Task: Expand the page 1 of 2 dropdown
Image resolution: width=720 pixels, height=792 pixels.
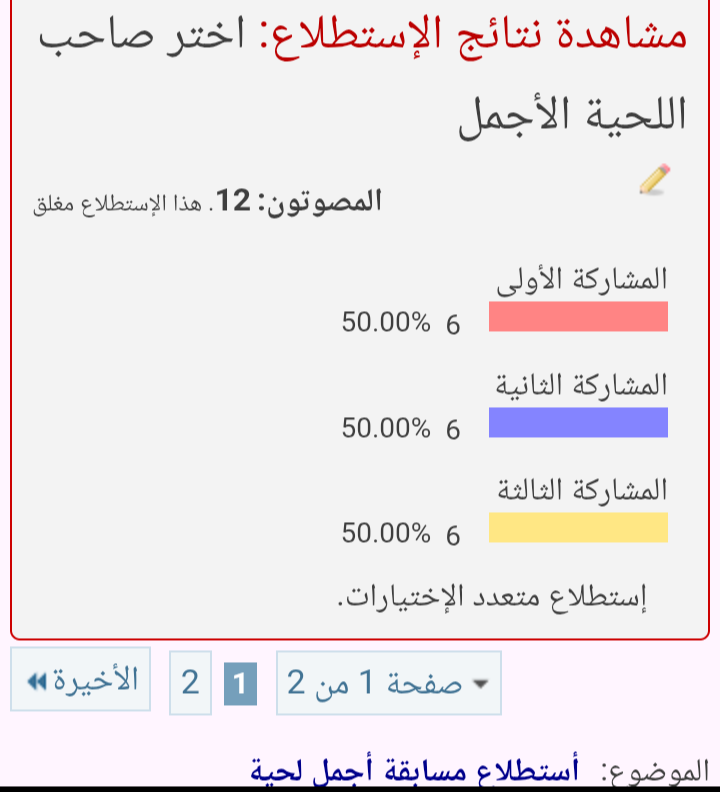Action: (x=388, y=683)
